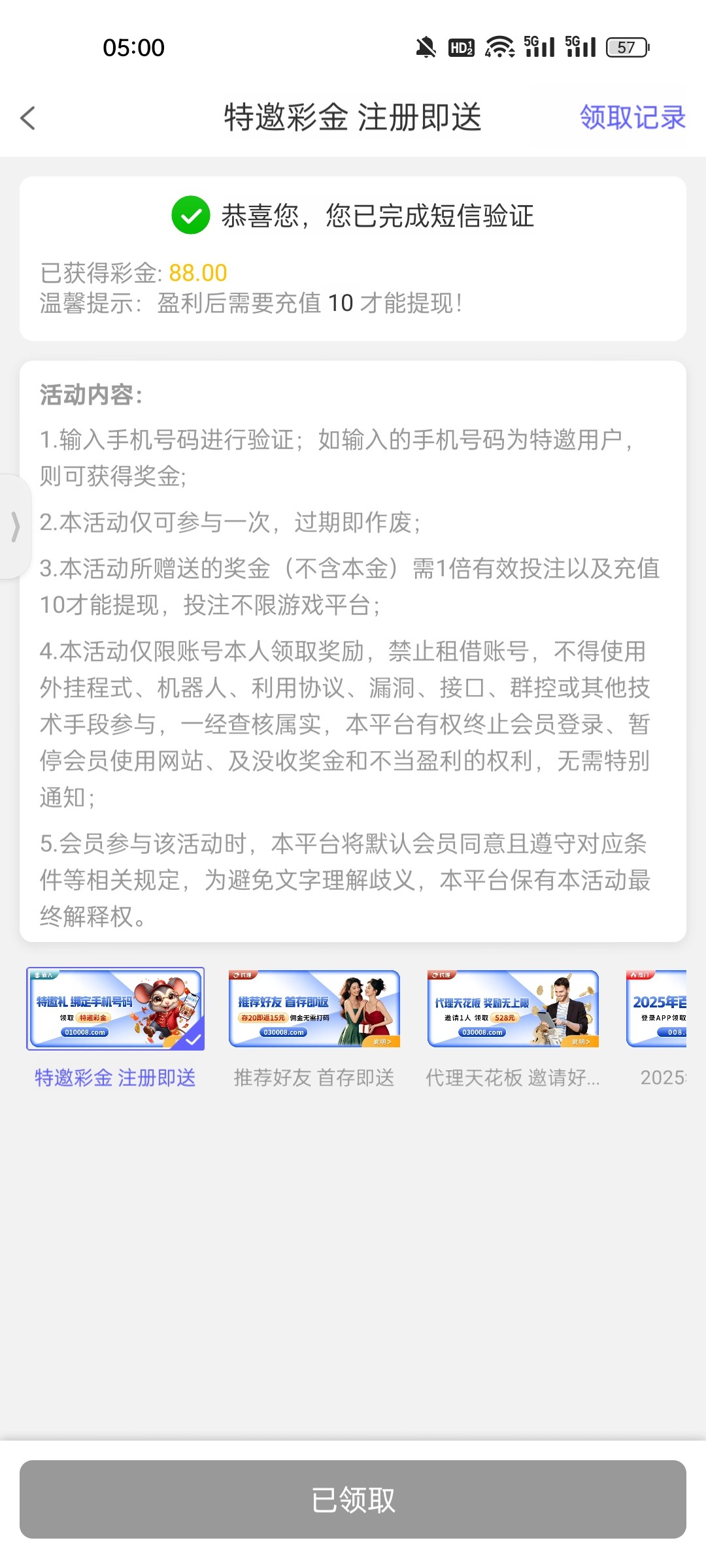Screen dimensions: 706x1568
Task: Go back using the top-left arrow
Action: point(28,118)
